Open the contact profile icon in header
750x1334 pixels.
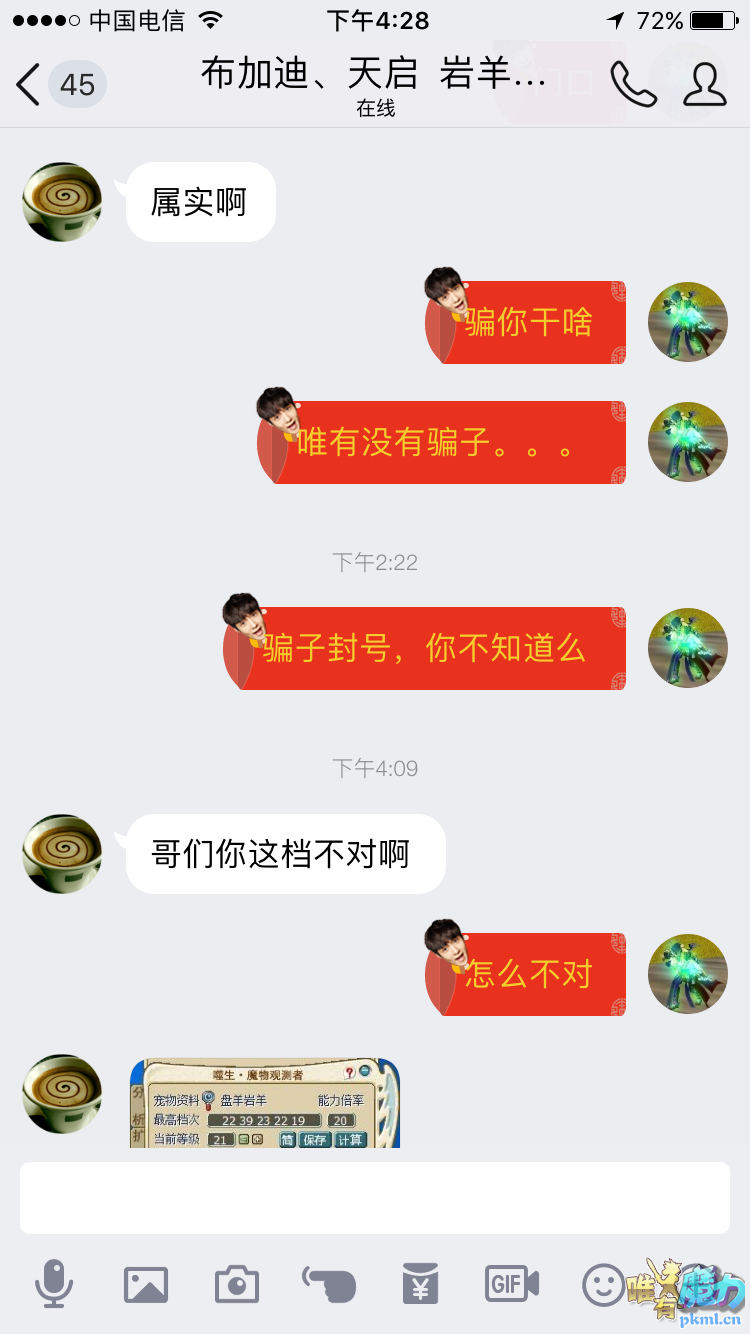(704, 84)
